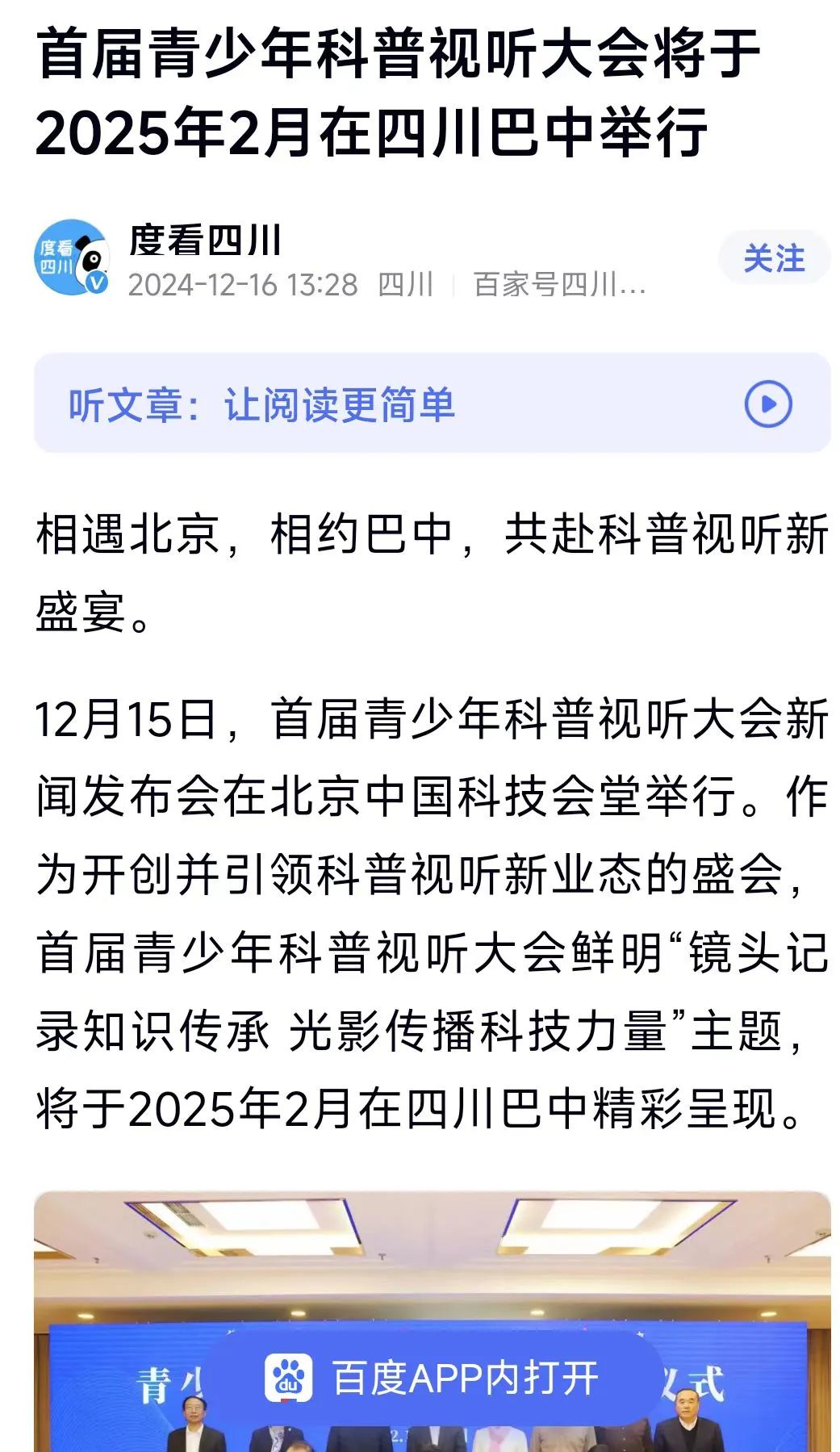Follow the 度看四川 account
This screenshot has width=840, height=1452.
[773, 259]
